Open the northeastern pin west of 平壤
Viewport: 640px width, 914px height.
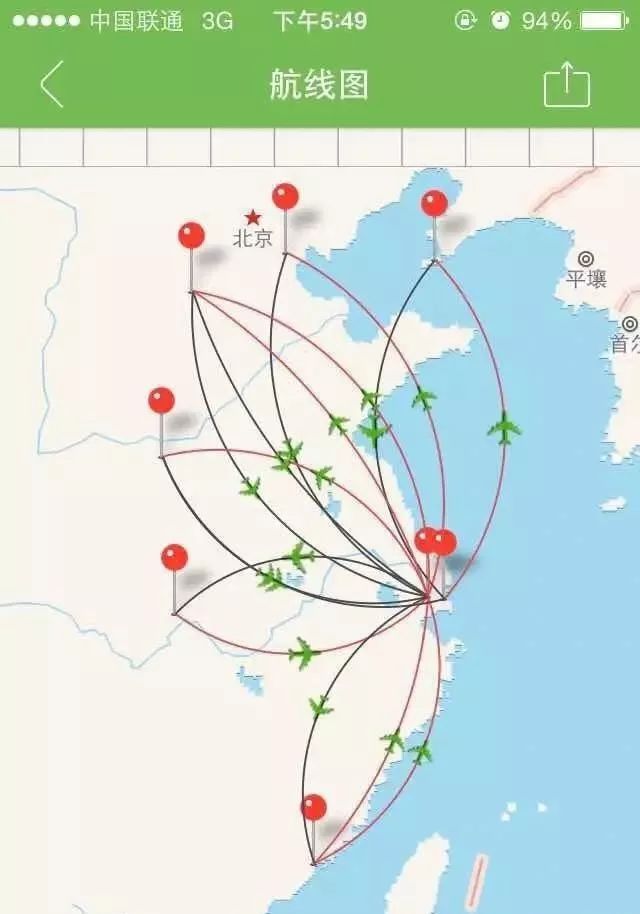click(x=434, y=204)
